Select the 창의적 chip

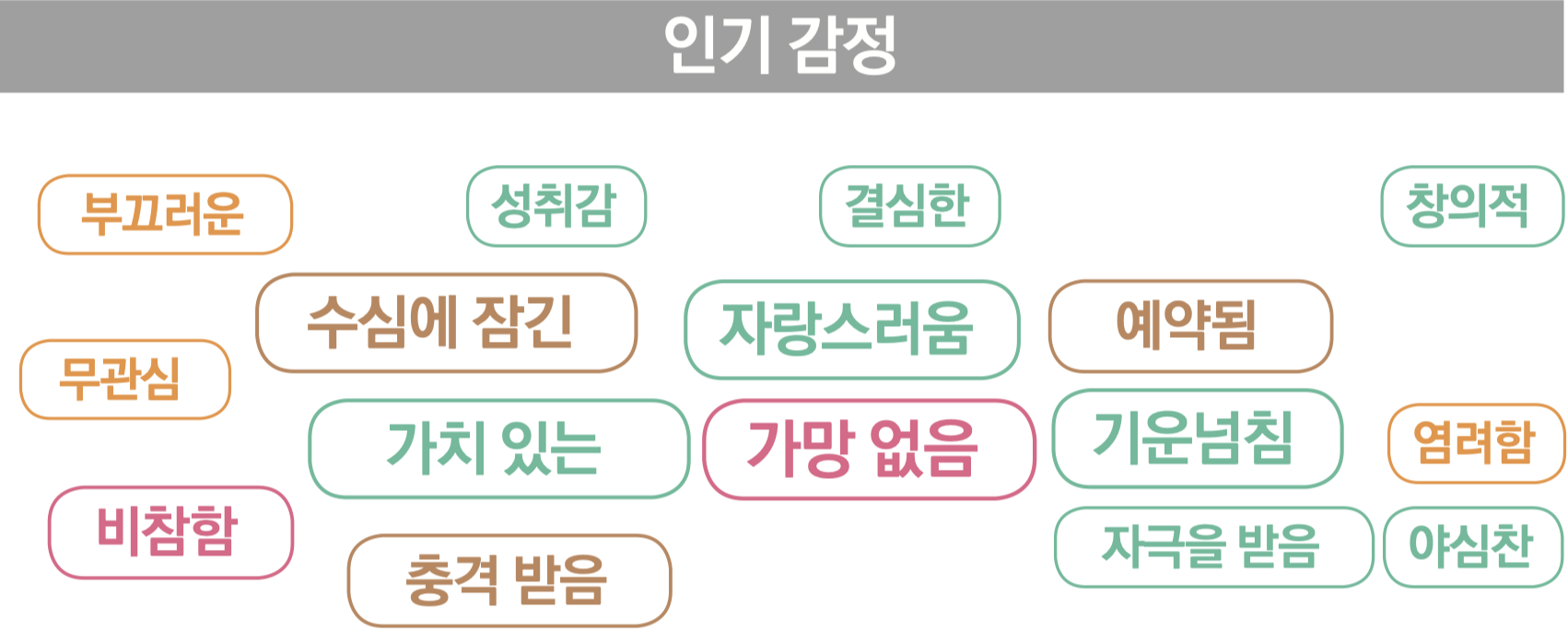tap(1471, 206)
